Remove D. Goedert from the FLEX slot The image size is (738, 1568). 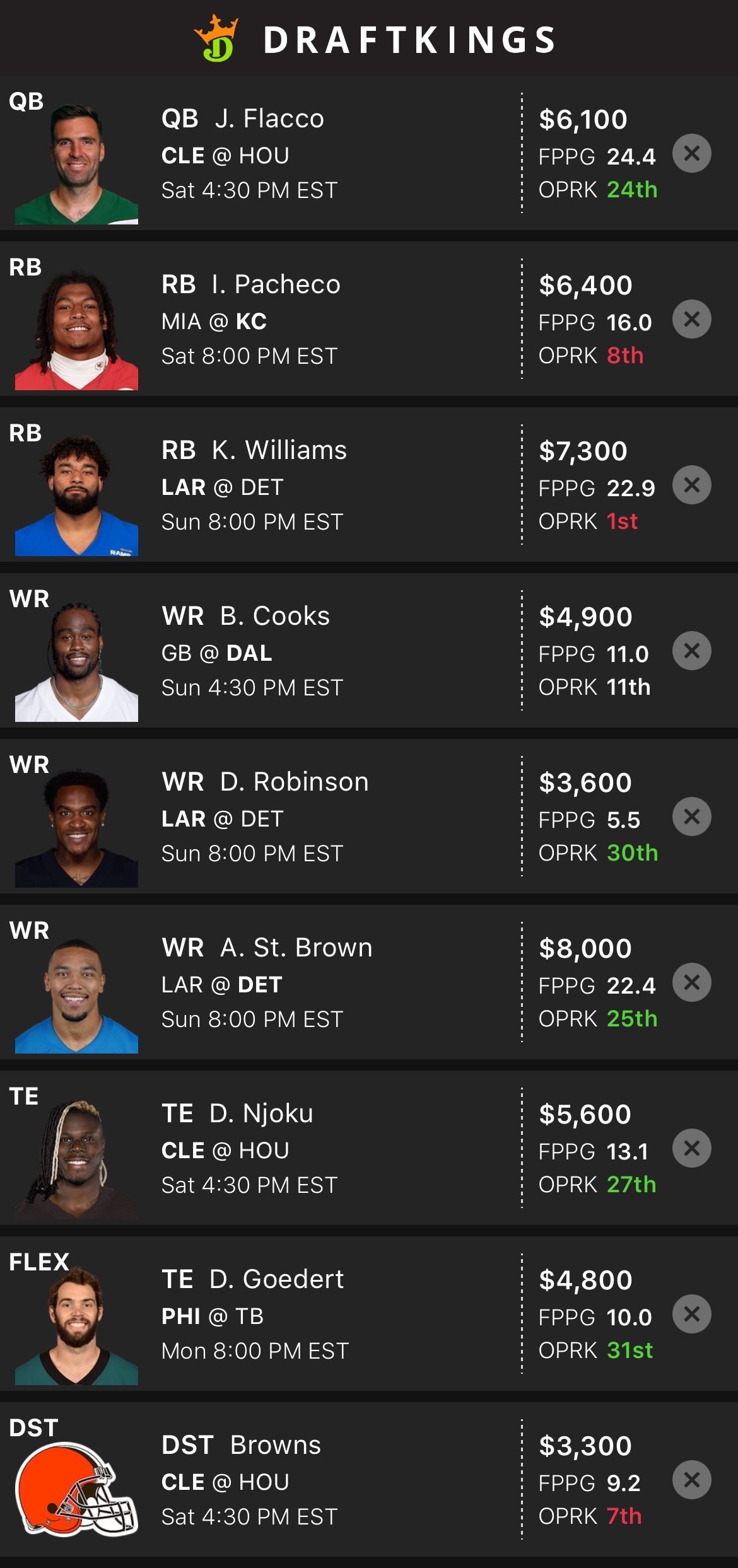click(x=691, y=1314)
